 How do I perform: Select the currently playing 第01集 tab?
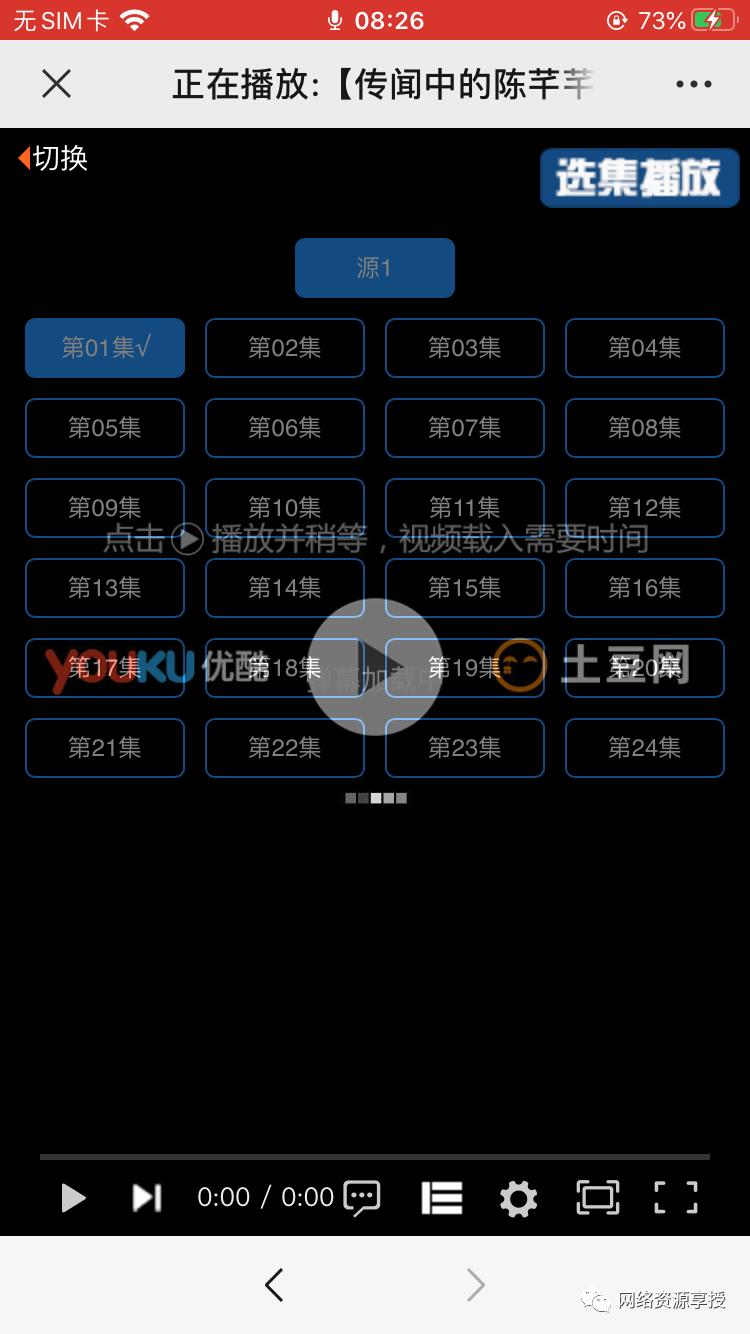pyautogui.click(x=104, y=348)
